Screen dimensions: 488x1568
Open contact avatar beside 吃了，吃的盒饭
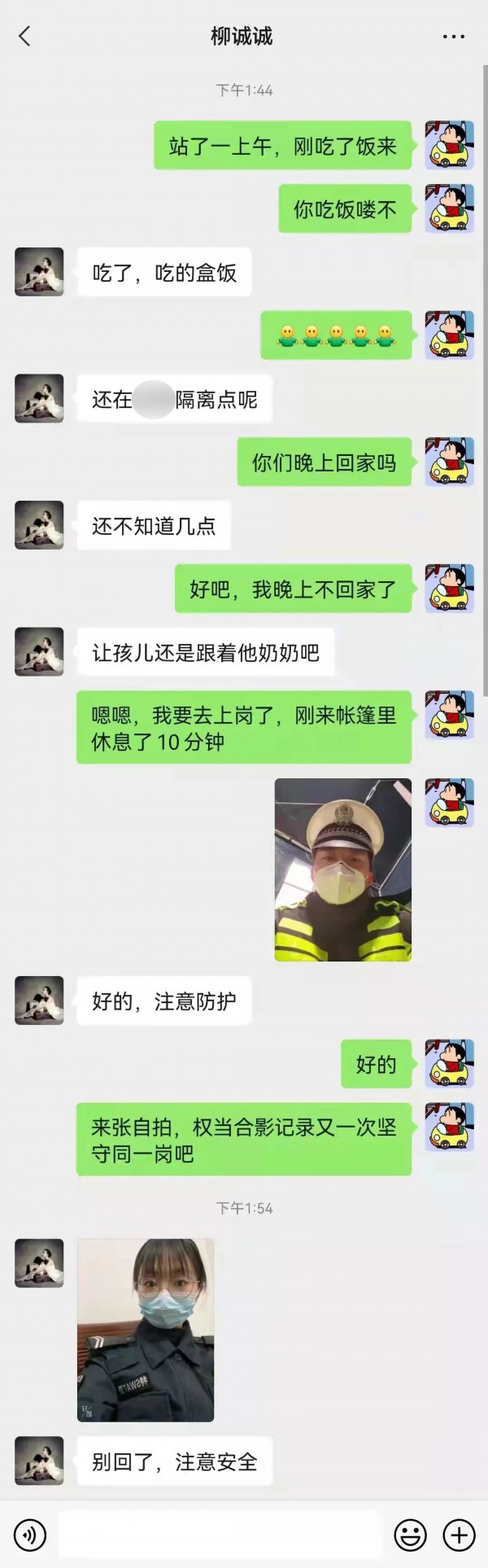pyautogui.click(x=39, y=272)
